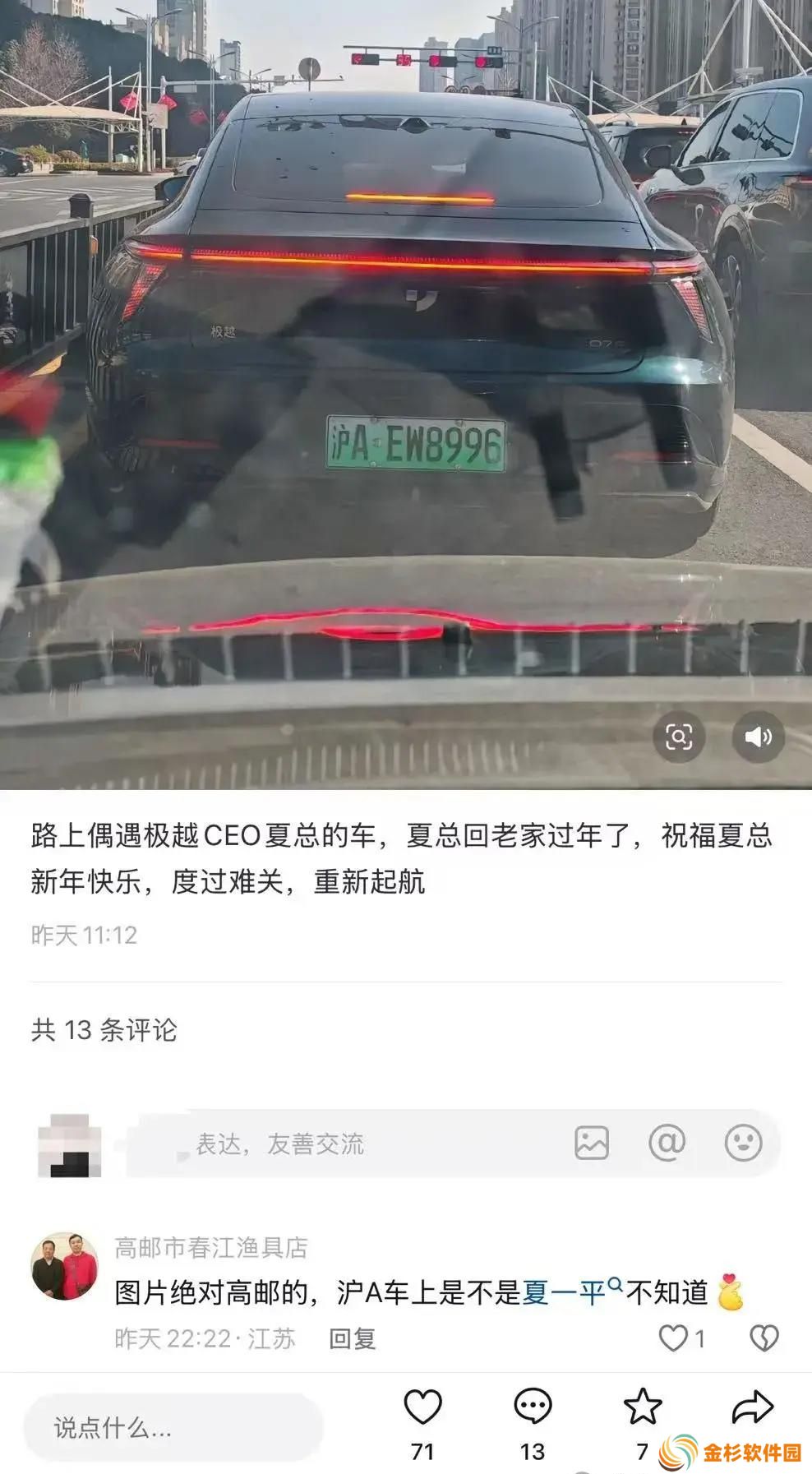Reply to 高邮市春江渔具店's comment via 回复
812x1474 pixels.
tap(352, 1339)
